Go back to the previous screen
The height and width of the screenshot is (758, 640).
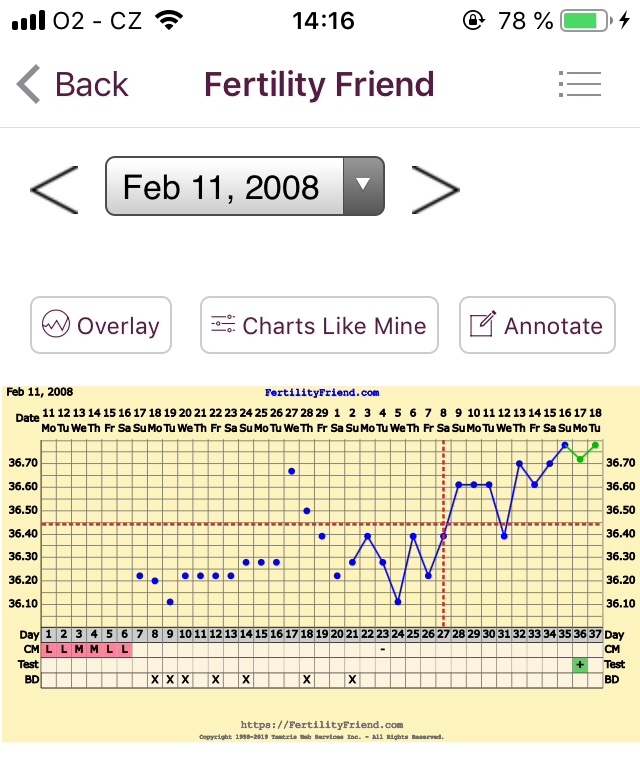[72, 85]
